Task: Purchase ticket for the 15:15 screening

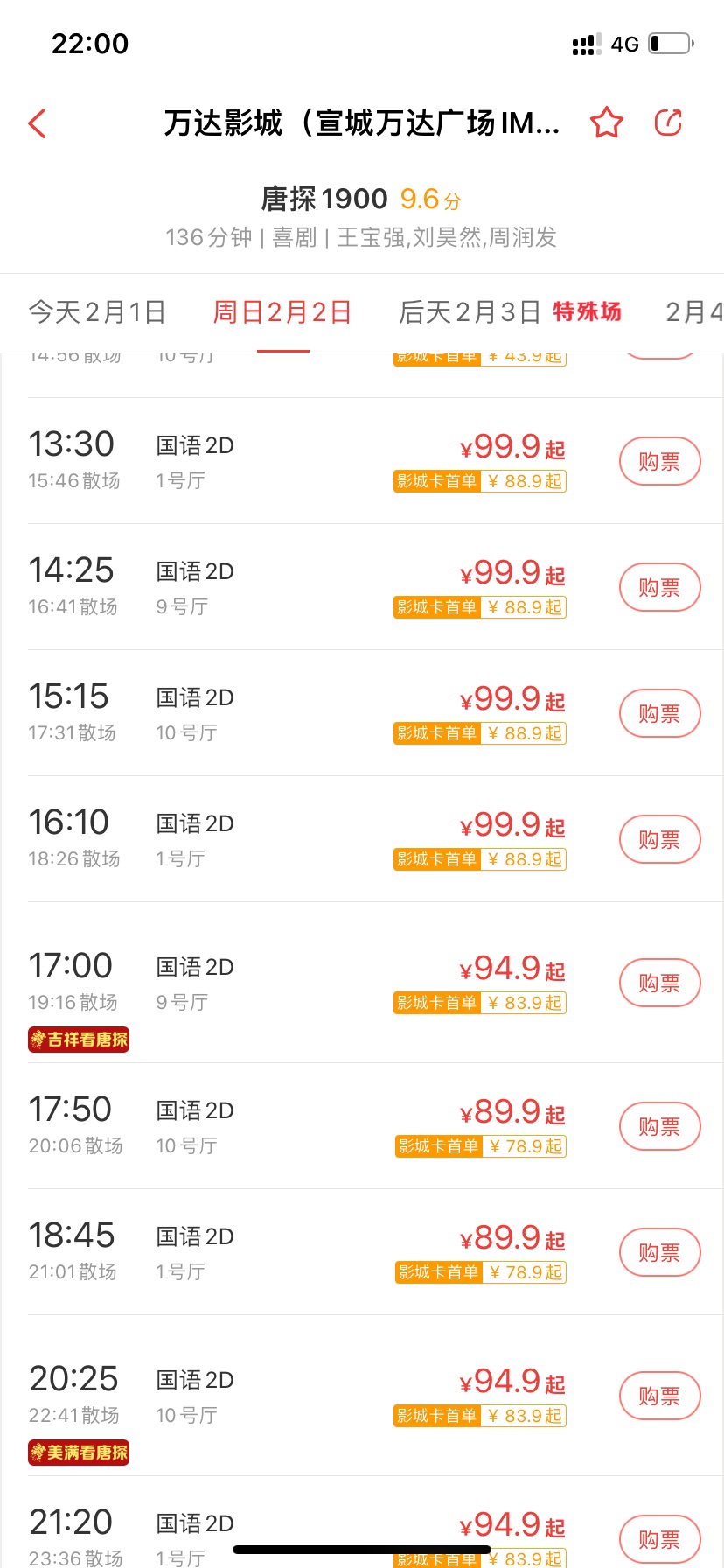Action: tap(660, 713)
